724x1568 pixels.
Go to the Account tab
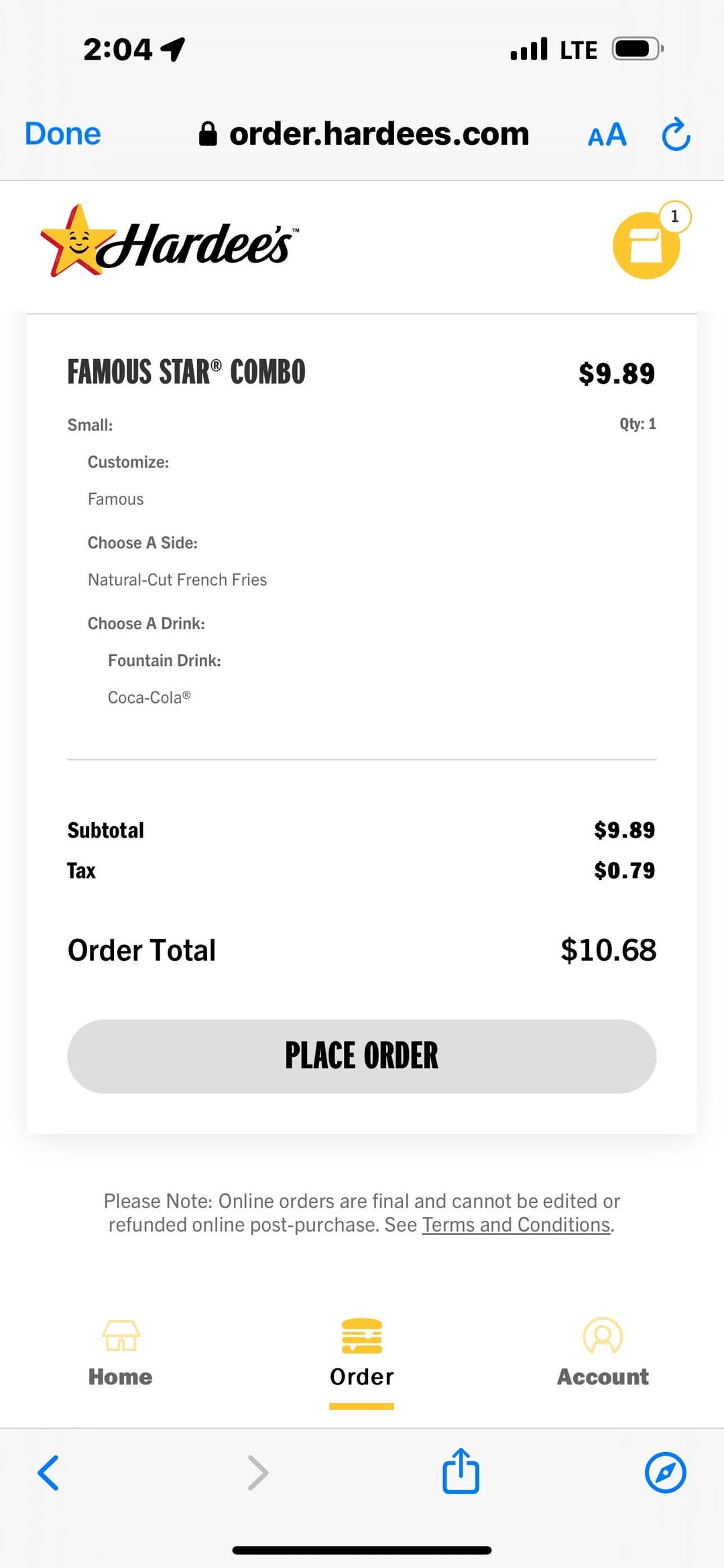[x=603, y=1352]
